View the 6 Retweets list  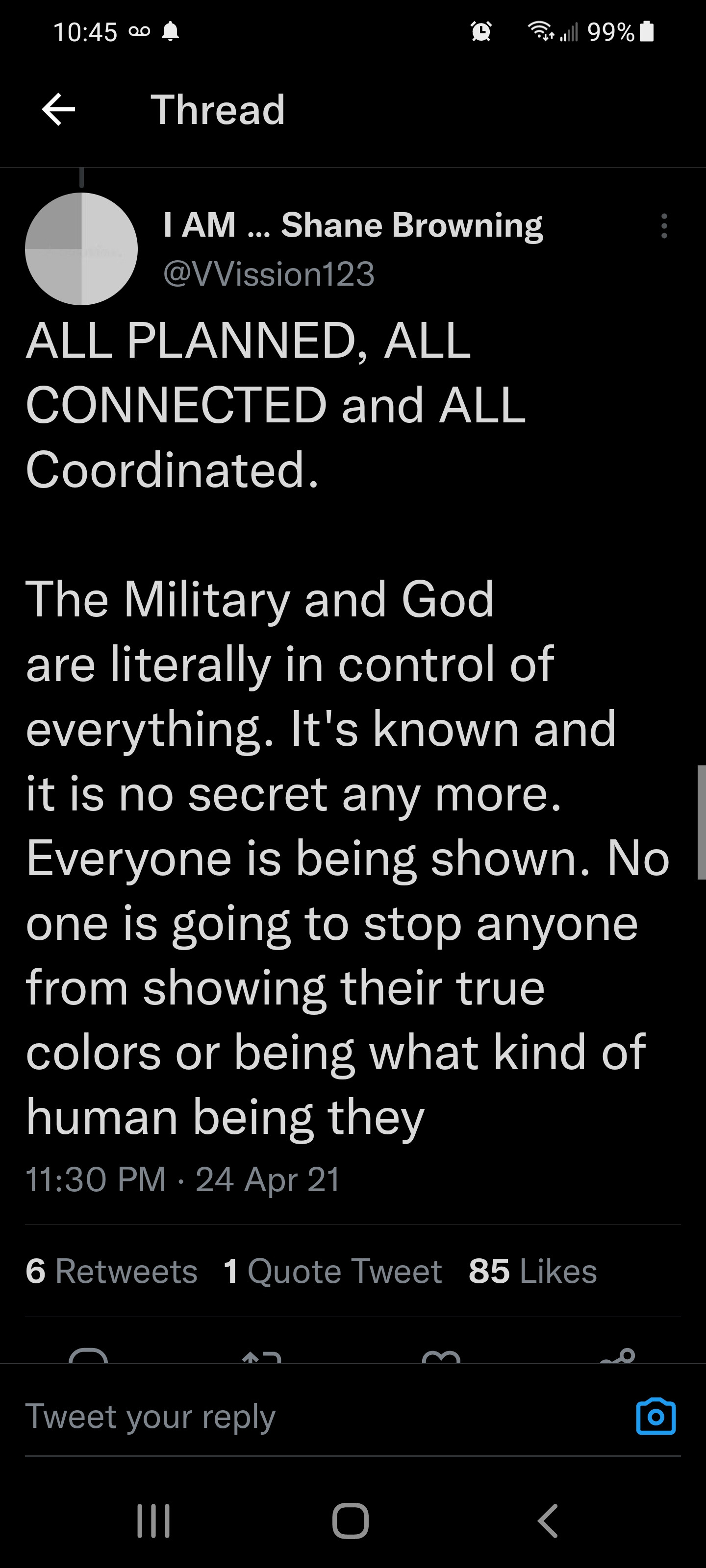pyautogui.click(x=111, y=1272)
